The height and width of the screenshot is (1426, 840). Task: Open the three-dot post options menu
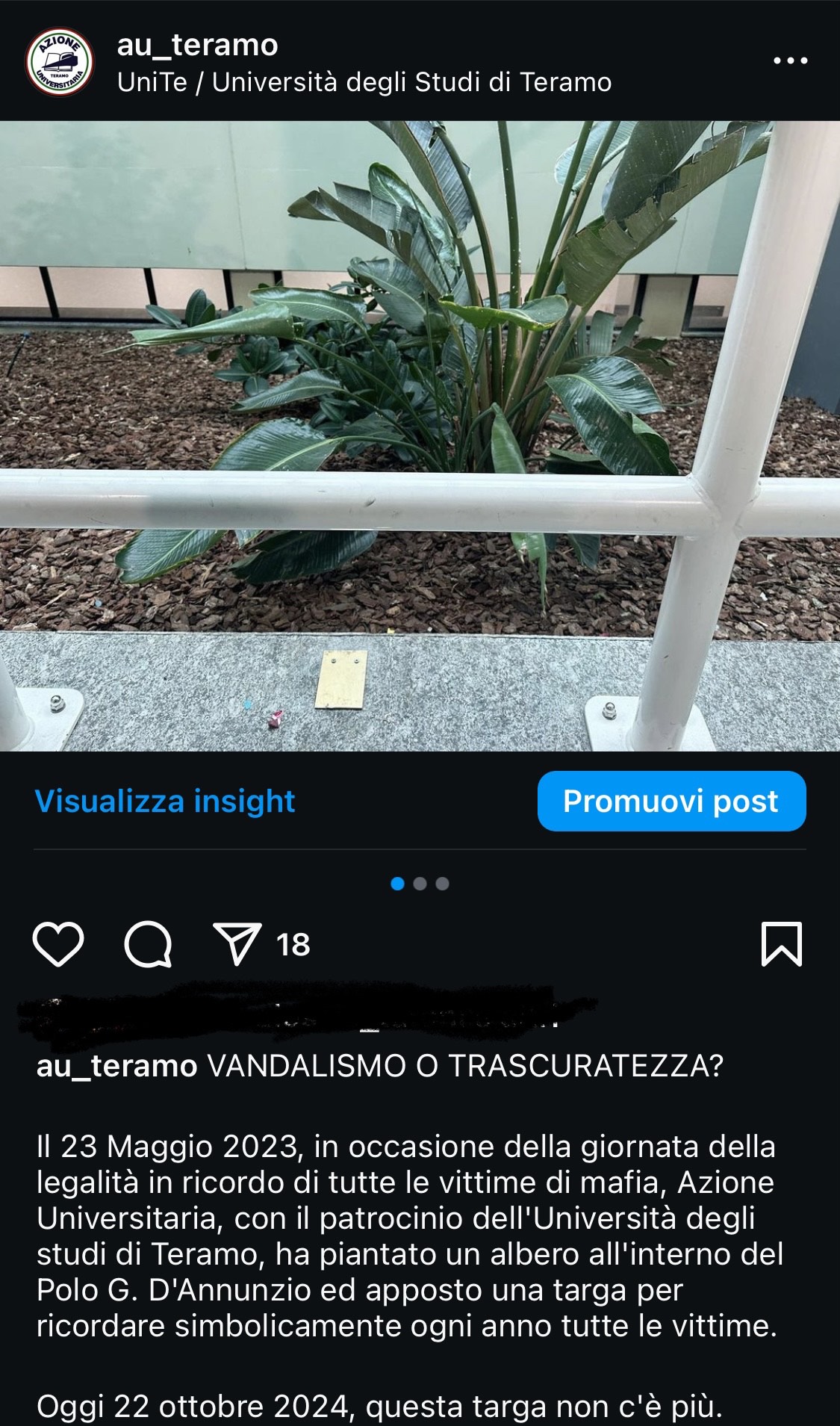(x=790, y=61)
